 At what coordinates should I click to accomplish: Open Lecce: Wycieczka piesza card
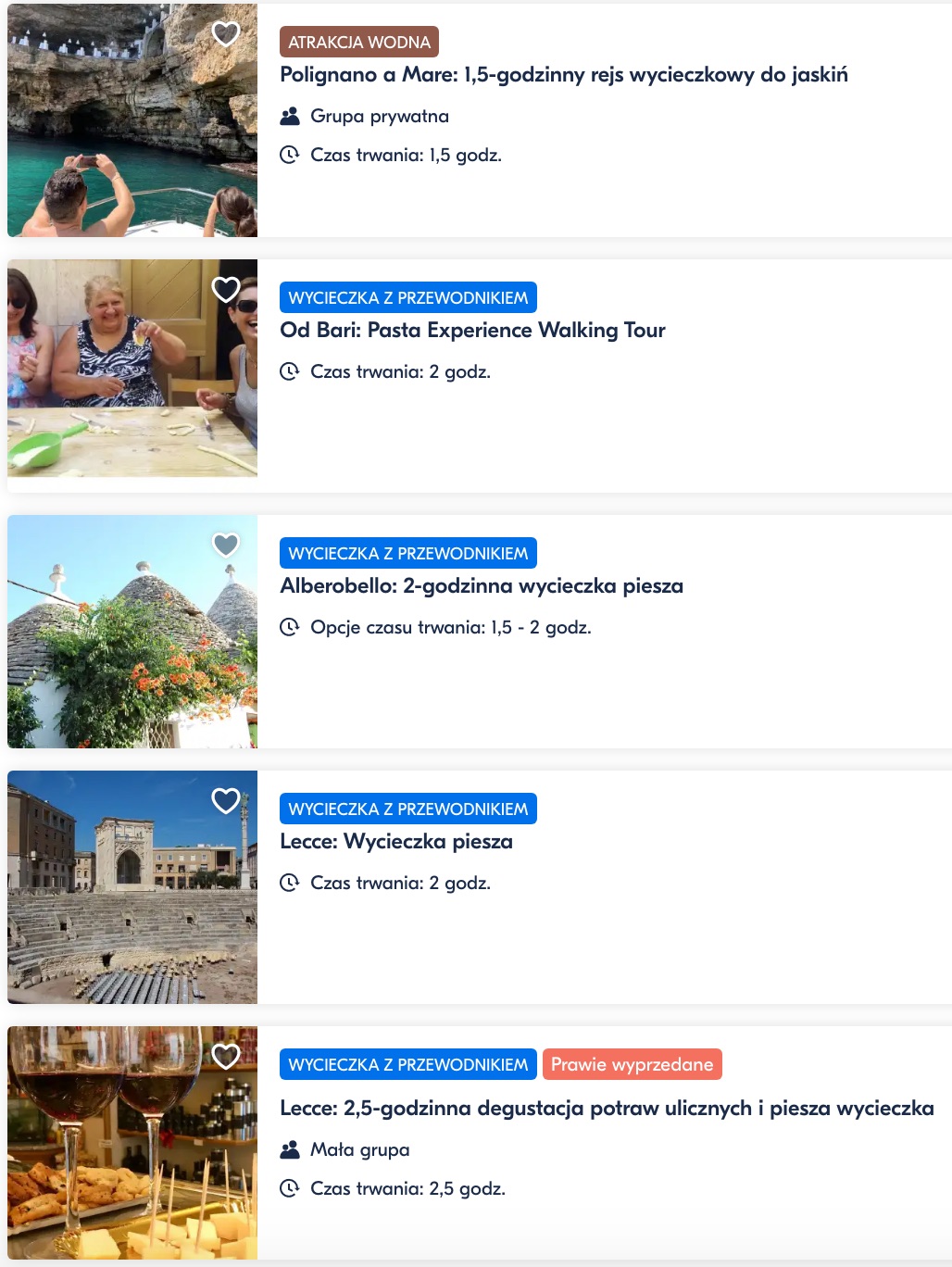(396, 842)
